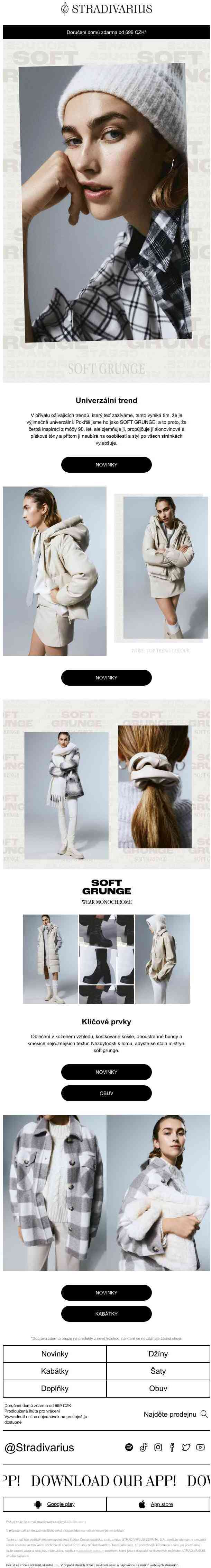
Task: Select Najděte prodejnu store finder
Action: (x=175, y=1414)
